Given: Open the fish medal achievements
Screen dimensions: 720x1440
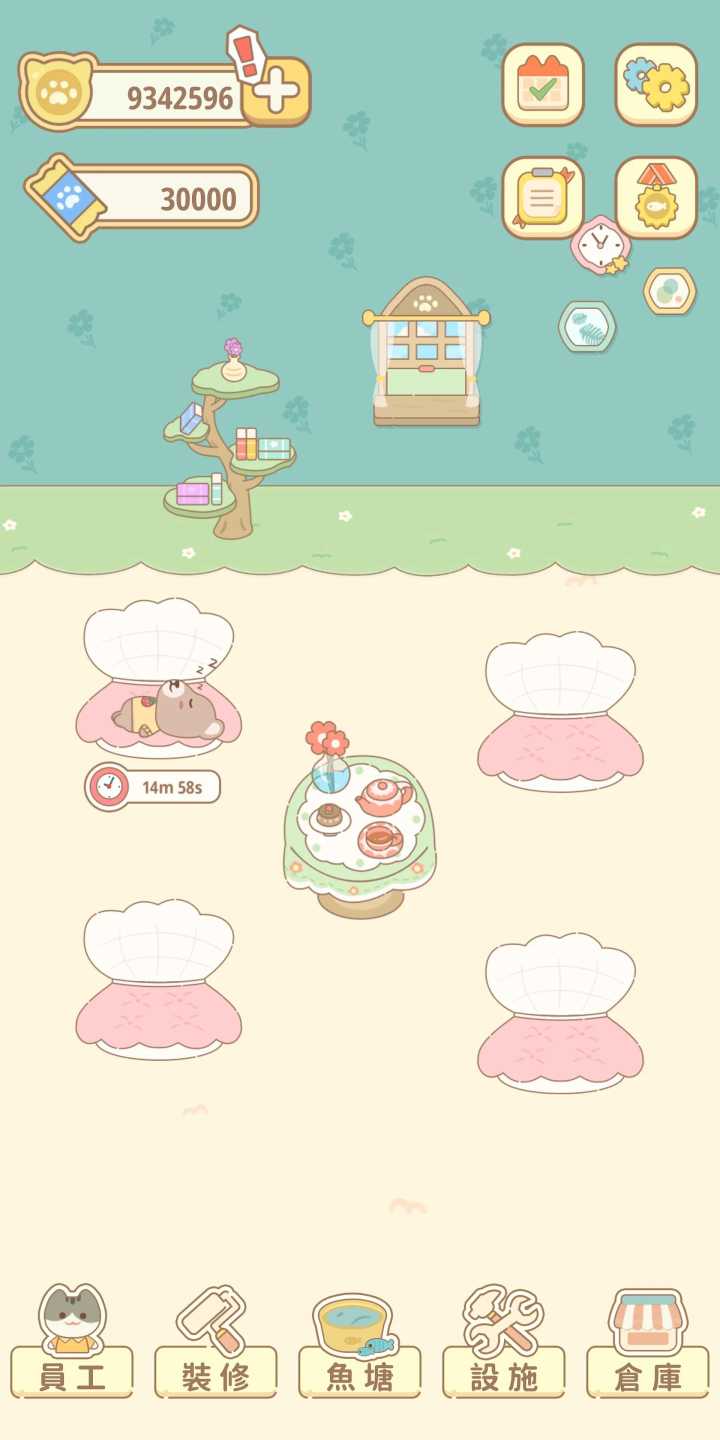Looking at the screenshot, I should 656,197.
